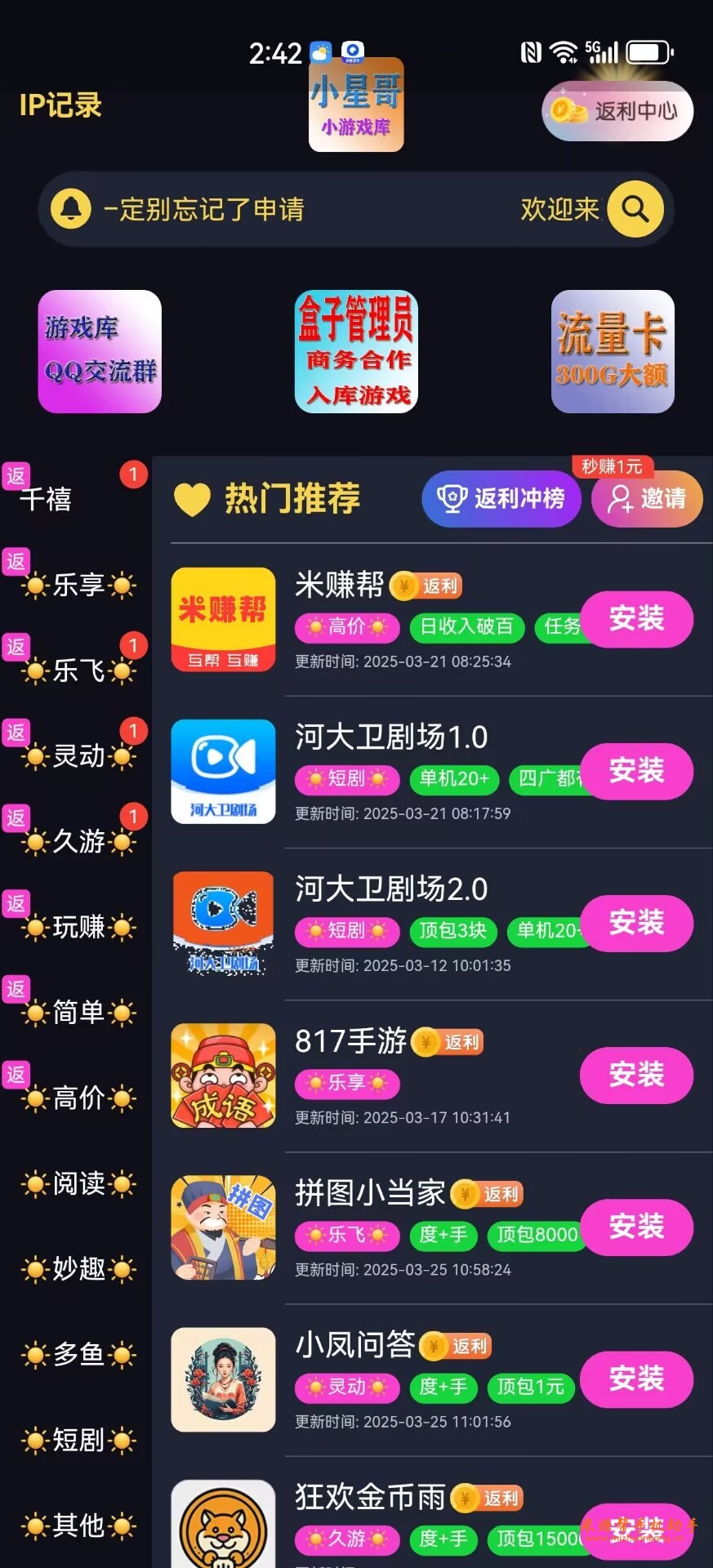Switch to the 千禧 category
The image size is (713, 1568).
(47, 499)
